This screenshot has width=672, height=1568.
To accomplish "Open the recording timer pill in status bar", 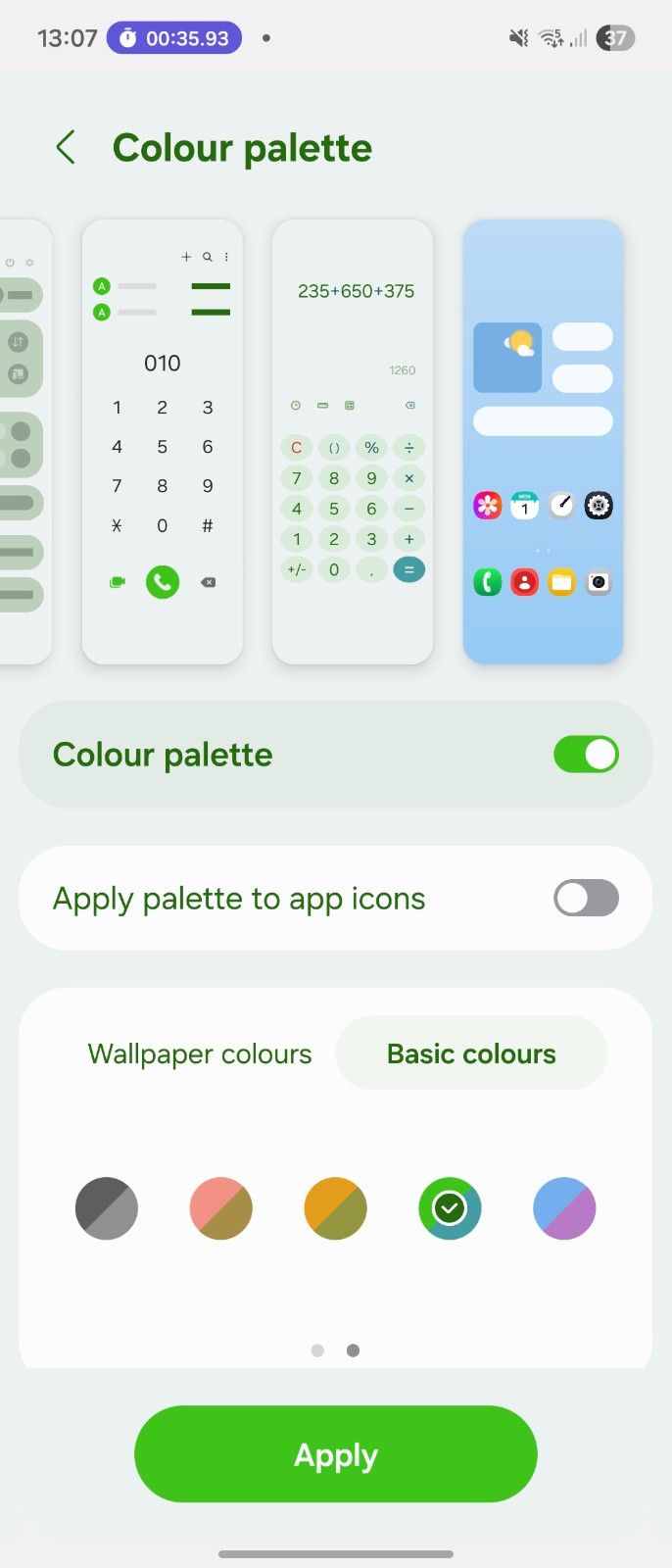I will point(174,38).
